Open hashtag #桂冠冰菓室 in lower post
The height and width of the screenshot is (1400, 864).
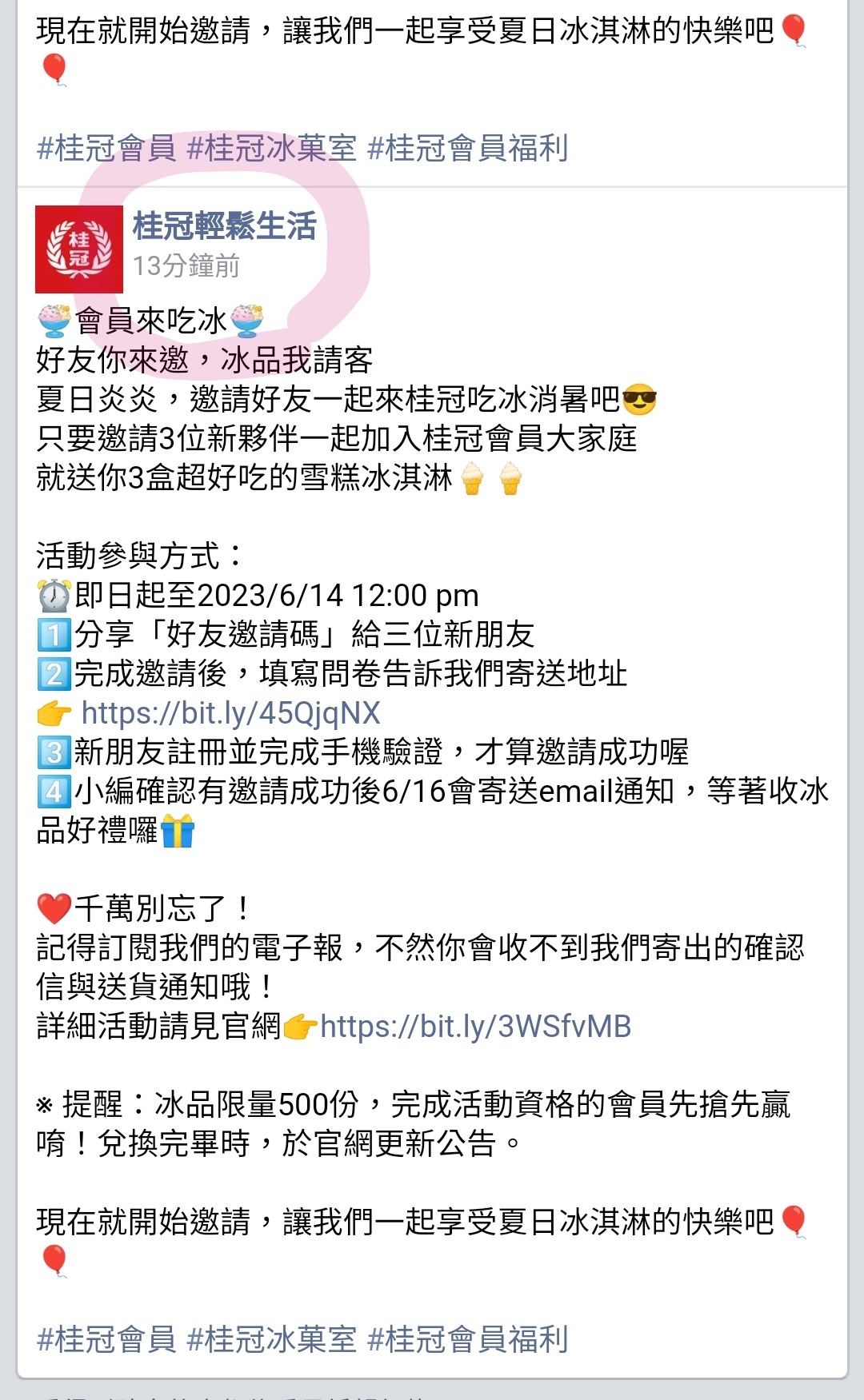click(x=271, y=1338)
